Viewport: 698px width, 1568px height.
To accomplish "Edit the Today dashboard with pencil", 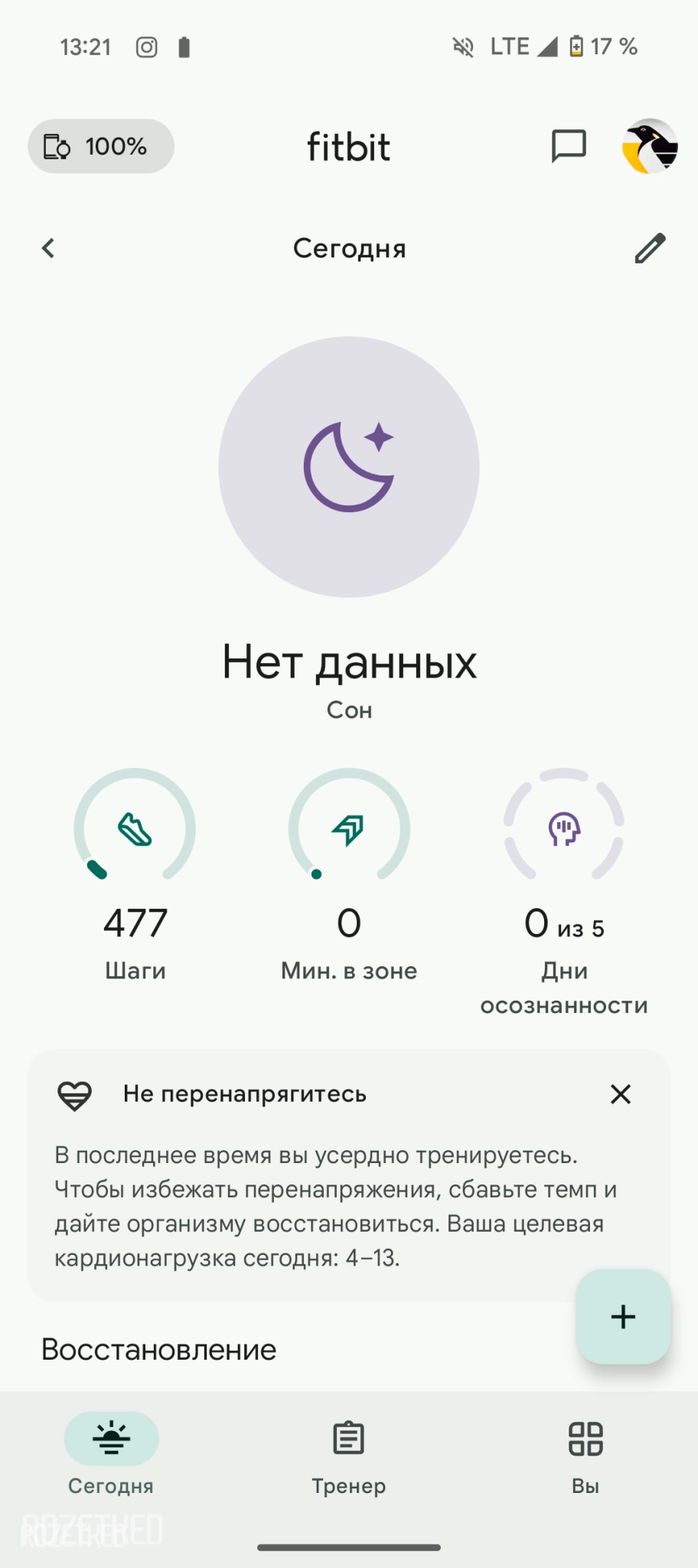I will [x=650, y=248].
